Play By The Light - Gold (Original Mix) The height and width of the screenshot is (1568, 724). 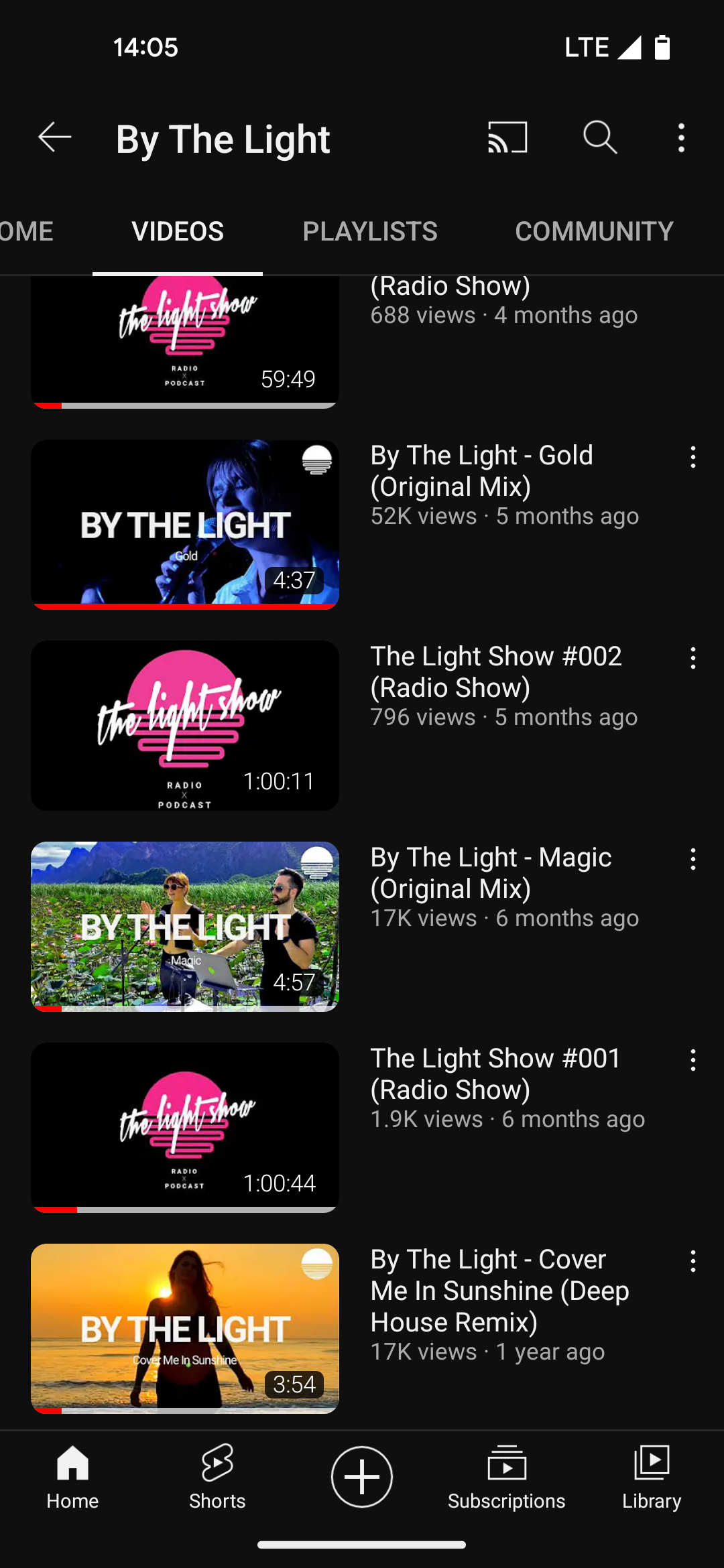pos(185,525)
